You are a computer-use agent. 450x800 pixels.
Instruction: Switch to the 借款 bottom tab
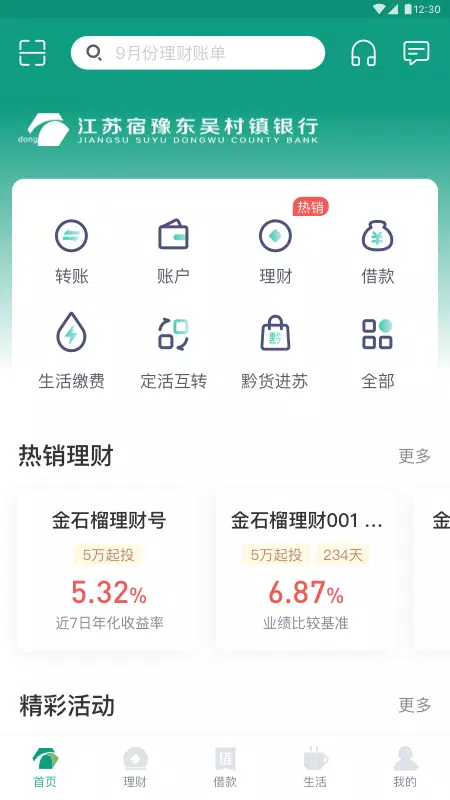(x=225, y=767)
